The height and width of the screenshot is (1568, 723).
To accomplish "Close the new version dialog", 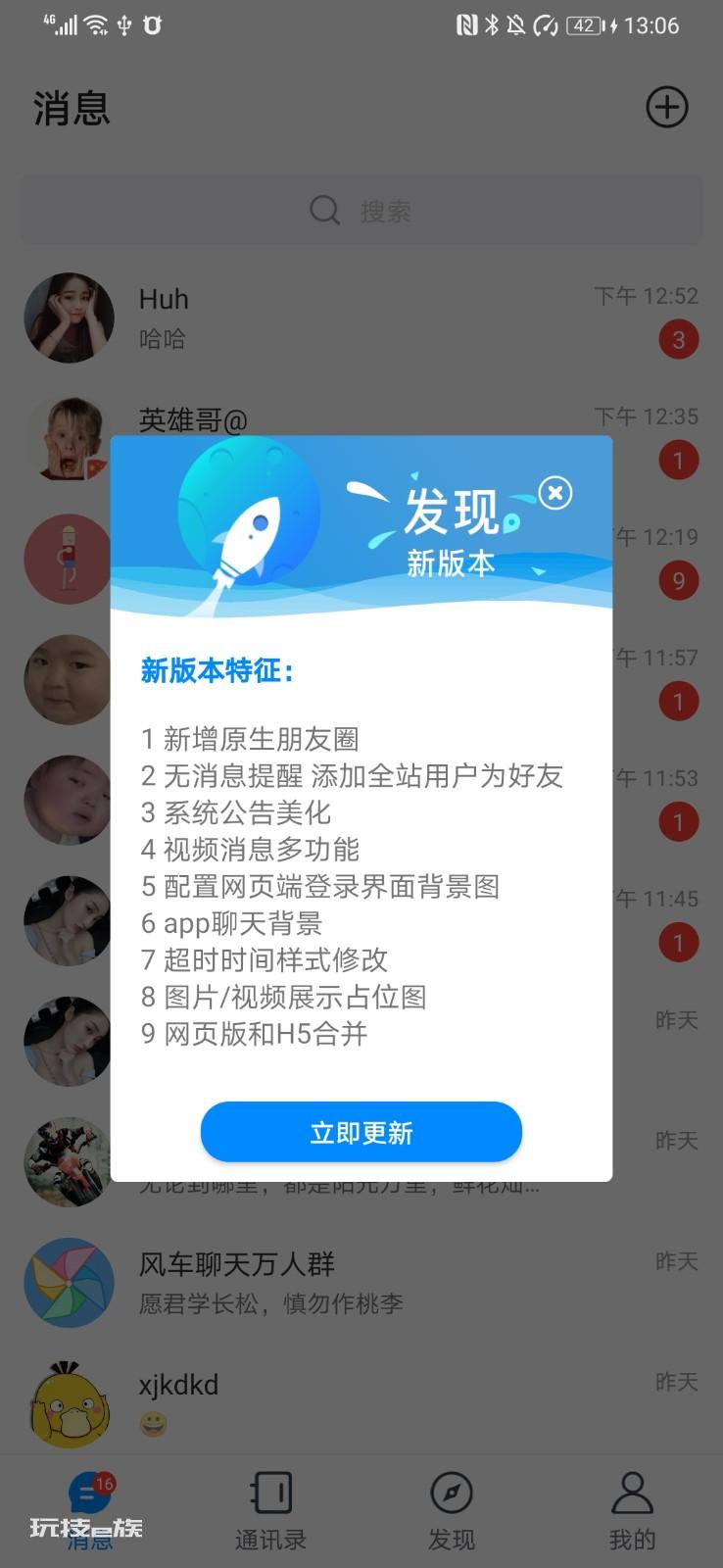I will [x=555, y=493].
